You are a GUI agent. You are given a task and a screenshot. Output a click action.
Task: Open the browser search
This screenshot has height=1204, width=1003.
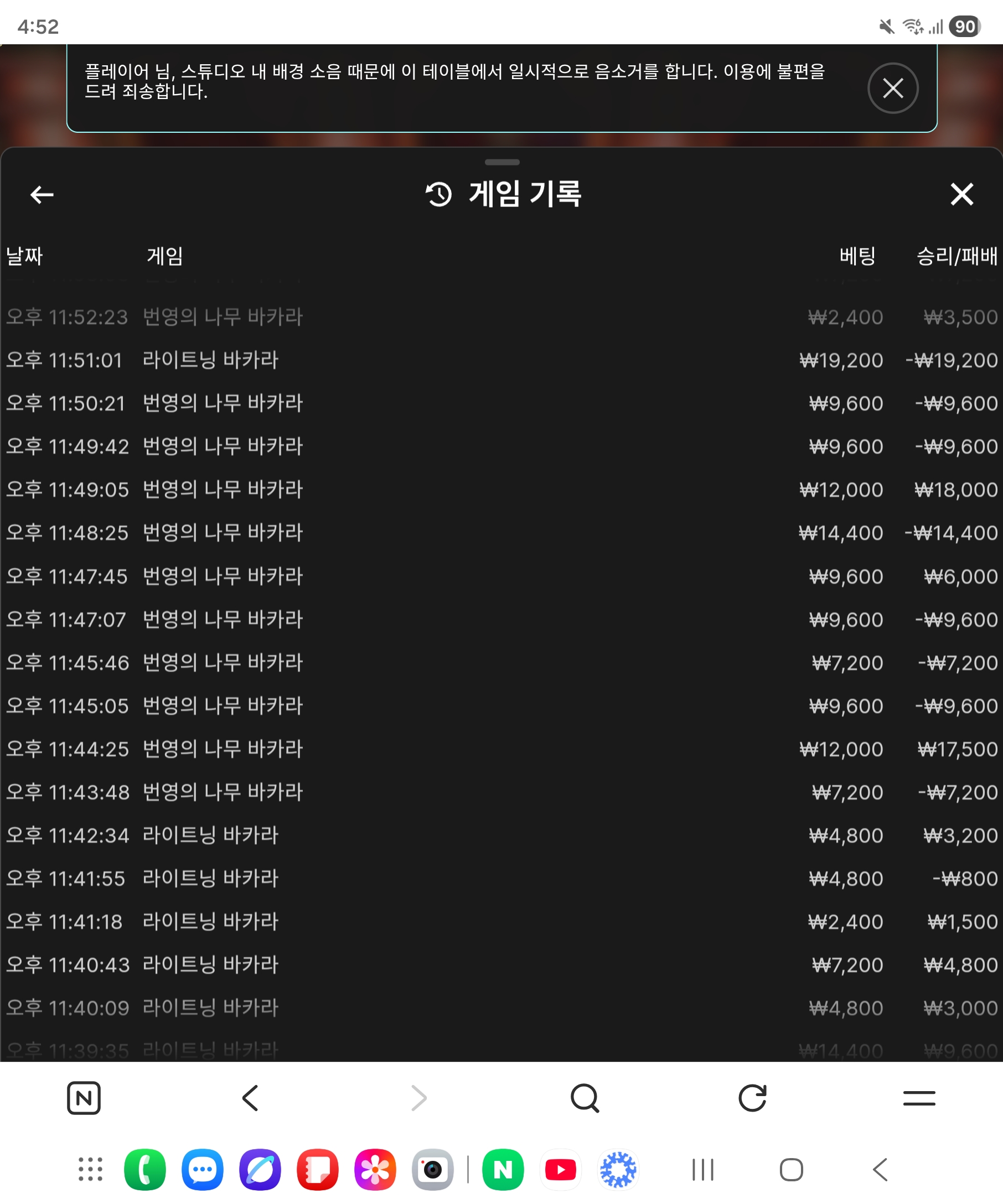[x=585, y=1097]
